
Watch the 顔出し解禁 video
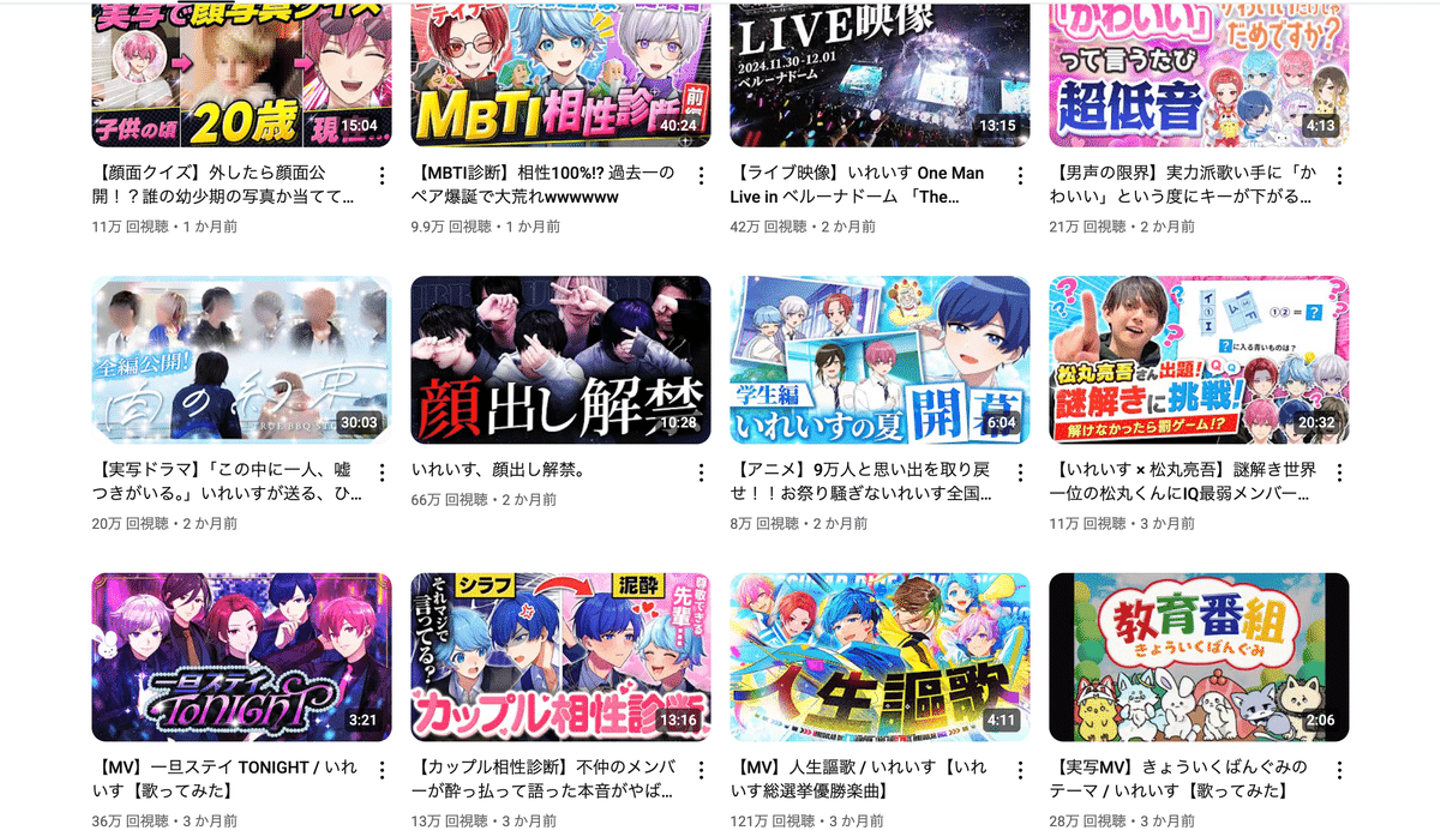[560, 360]
